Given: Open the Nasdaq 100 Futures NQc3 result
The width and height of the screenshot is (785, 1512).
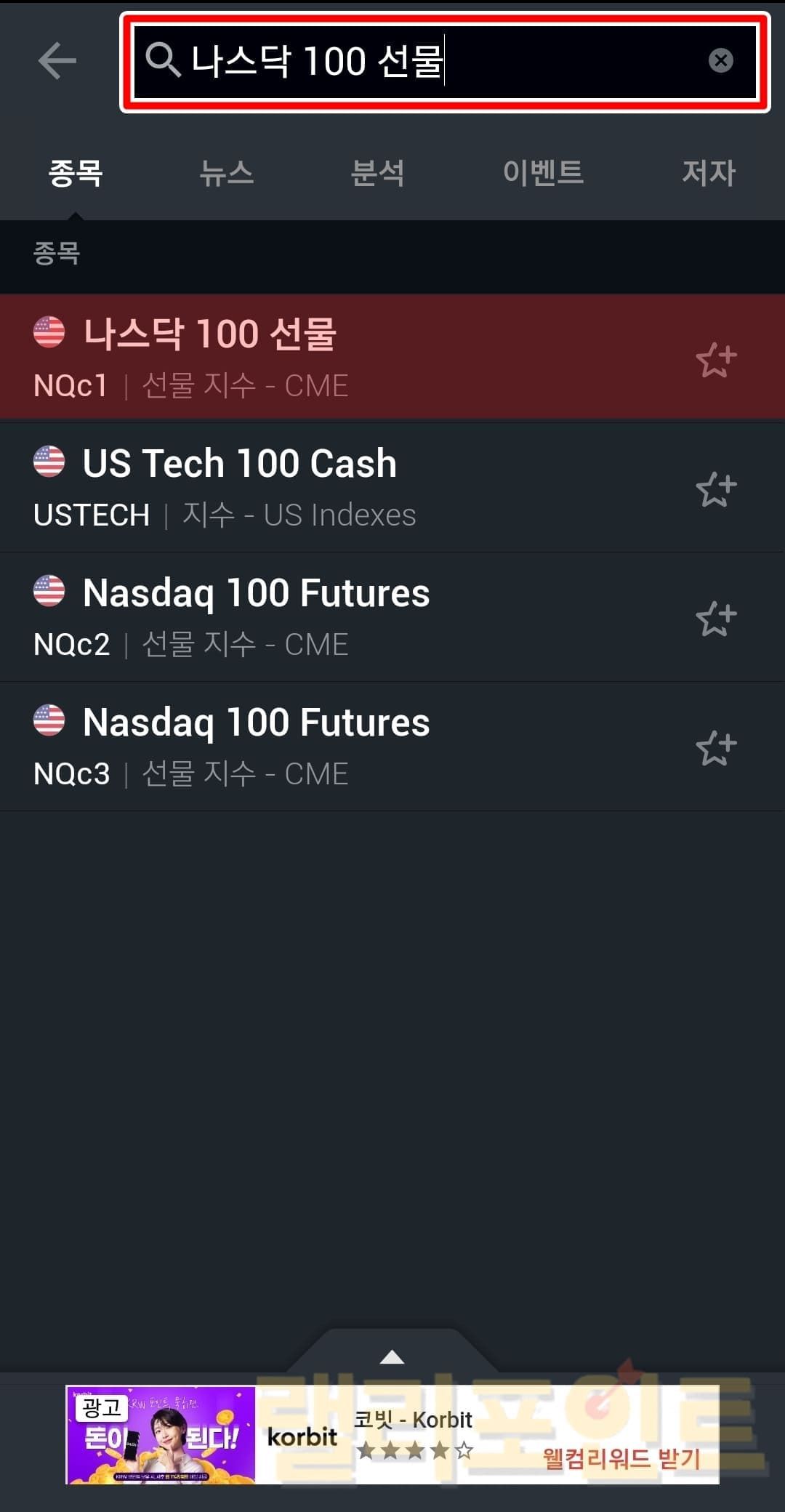Looking at the screenshot, I should (x=327, y=745).
